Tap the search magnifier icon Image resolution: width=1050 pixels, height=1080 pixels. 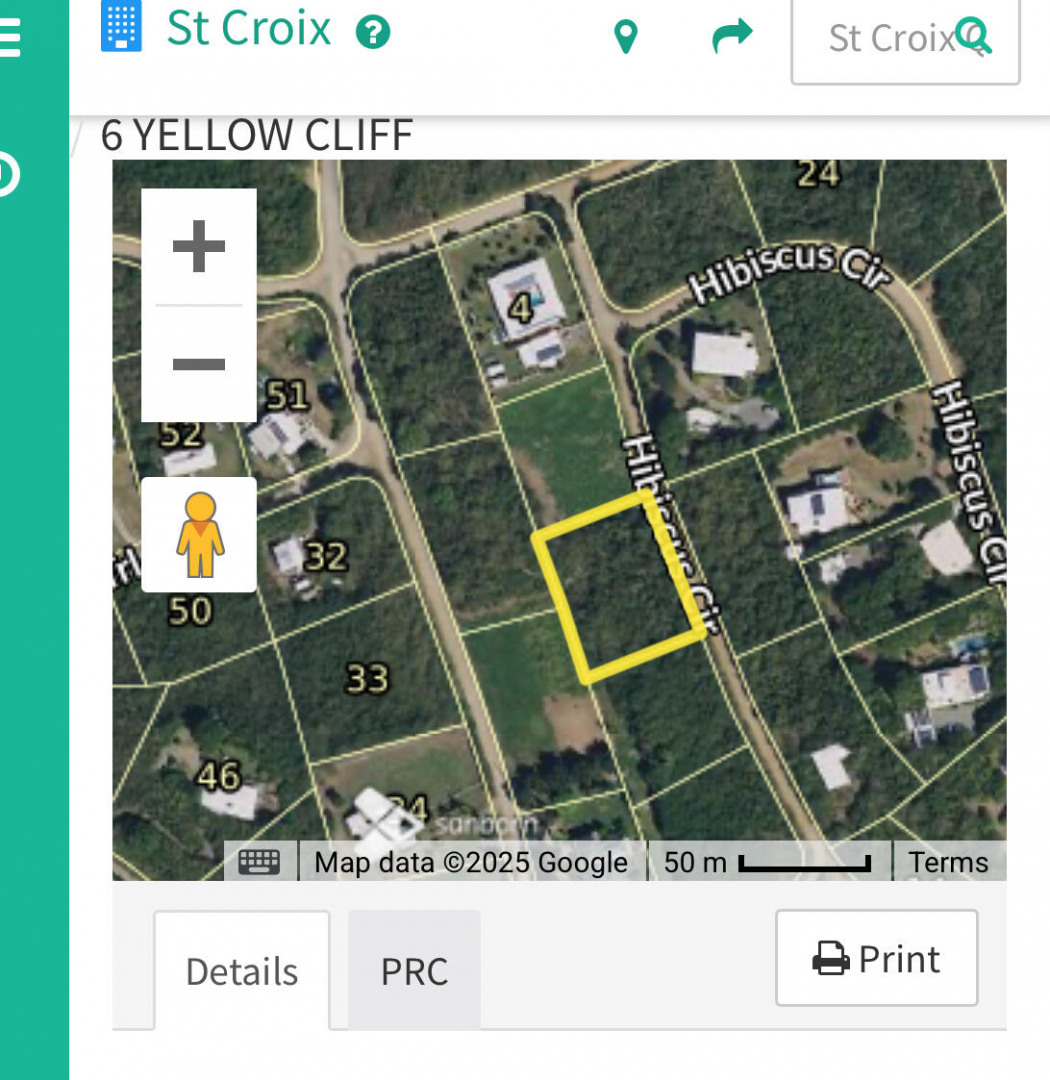974,36
